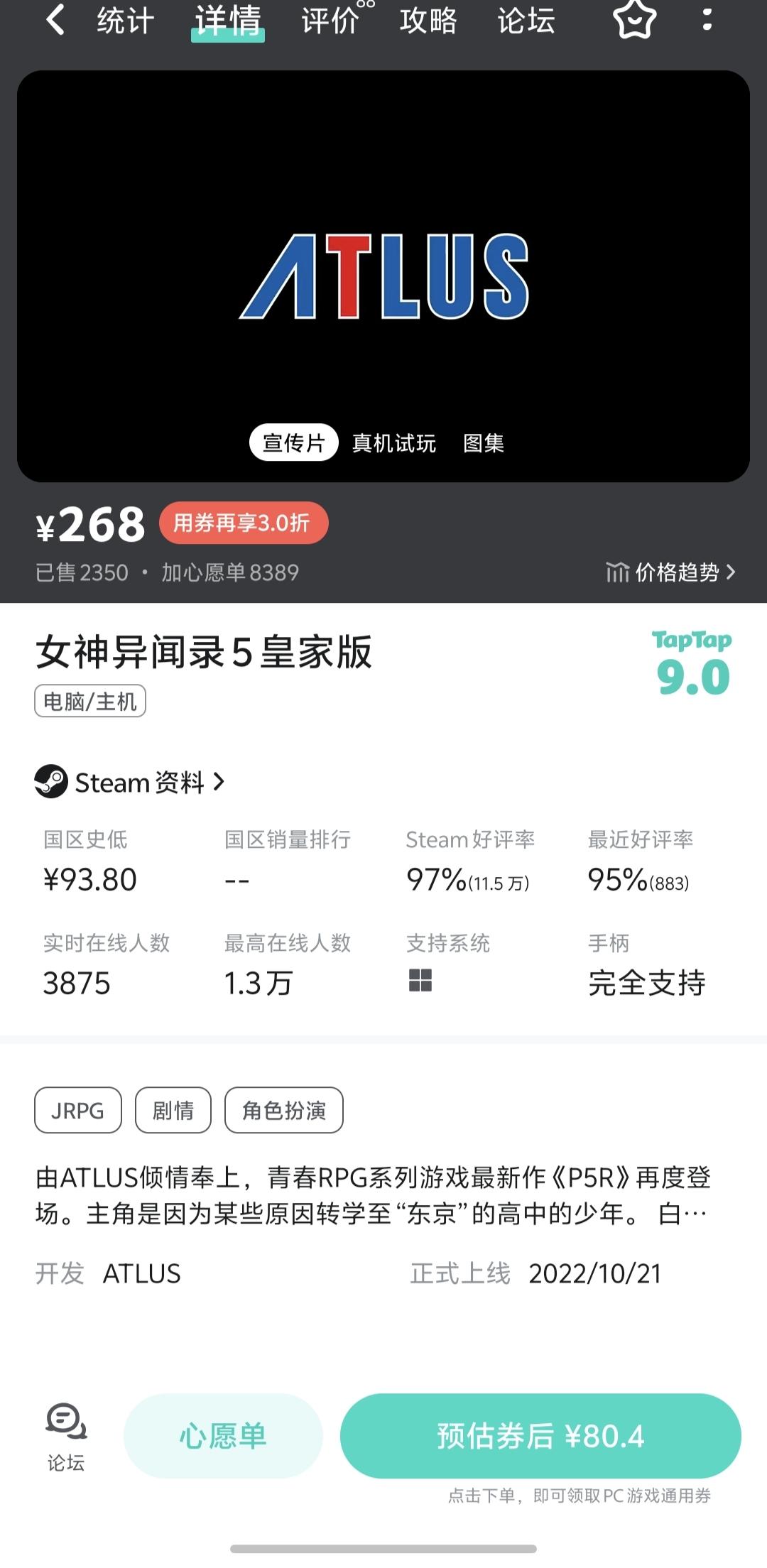
Task: Tap the Steam logo next to Steam 资料
Action: [x=51, y=783]
